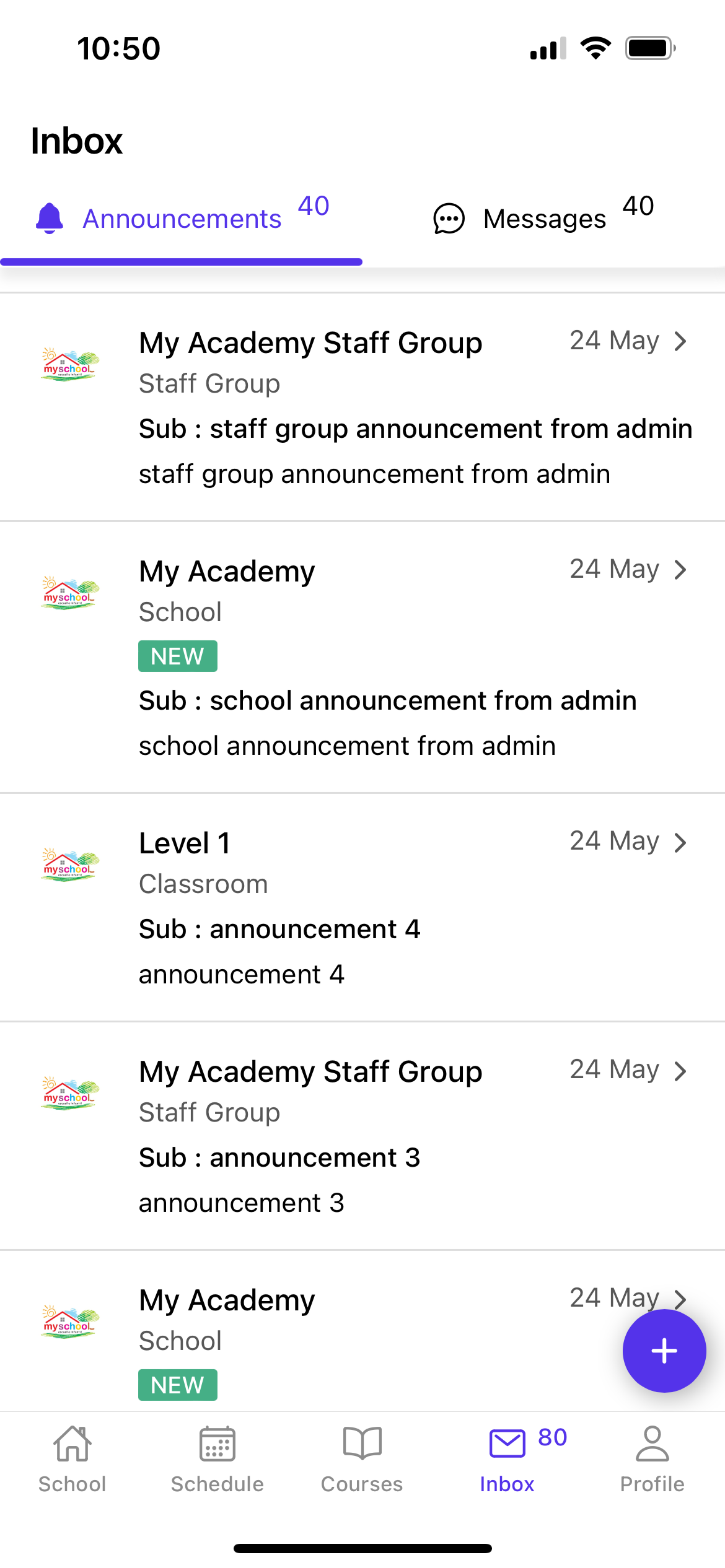Select the Announcements tab
This screenshot has height=1568, width=725.
(x=181, y=219)
